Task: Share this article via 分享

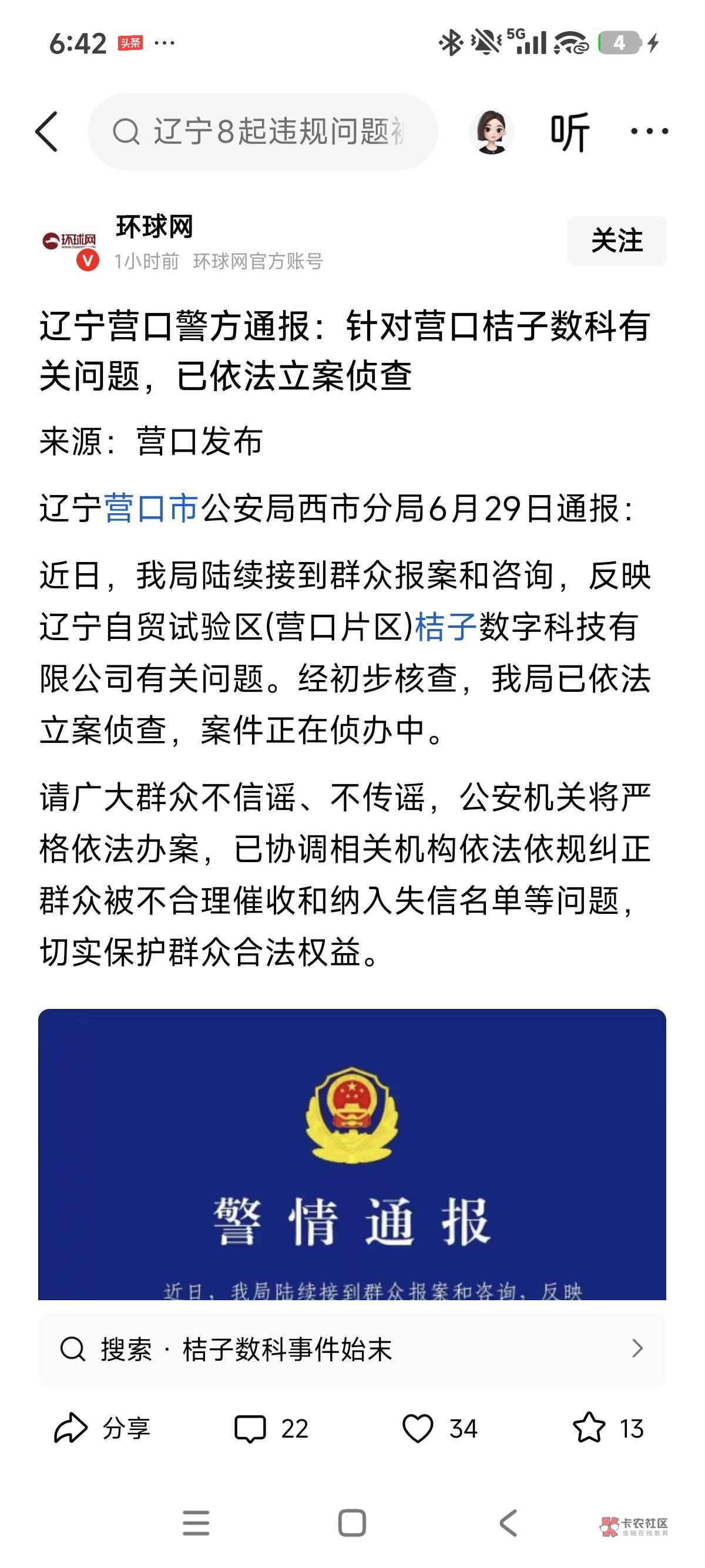Action: pyautogui.click(x=102, y=1428)
